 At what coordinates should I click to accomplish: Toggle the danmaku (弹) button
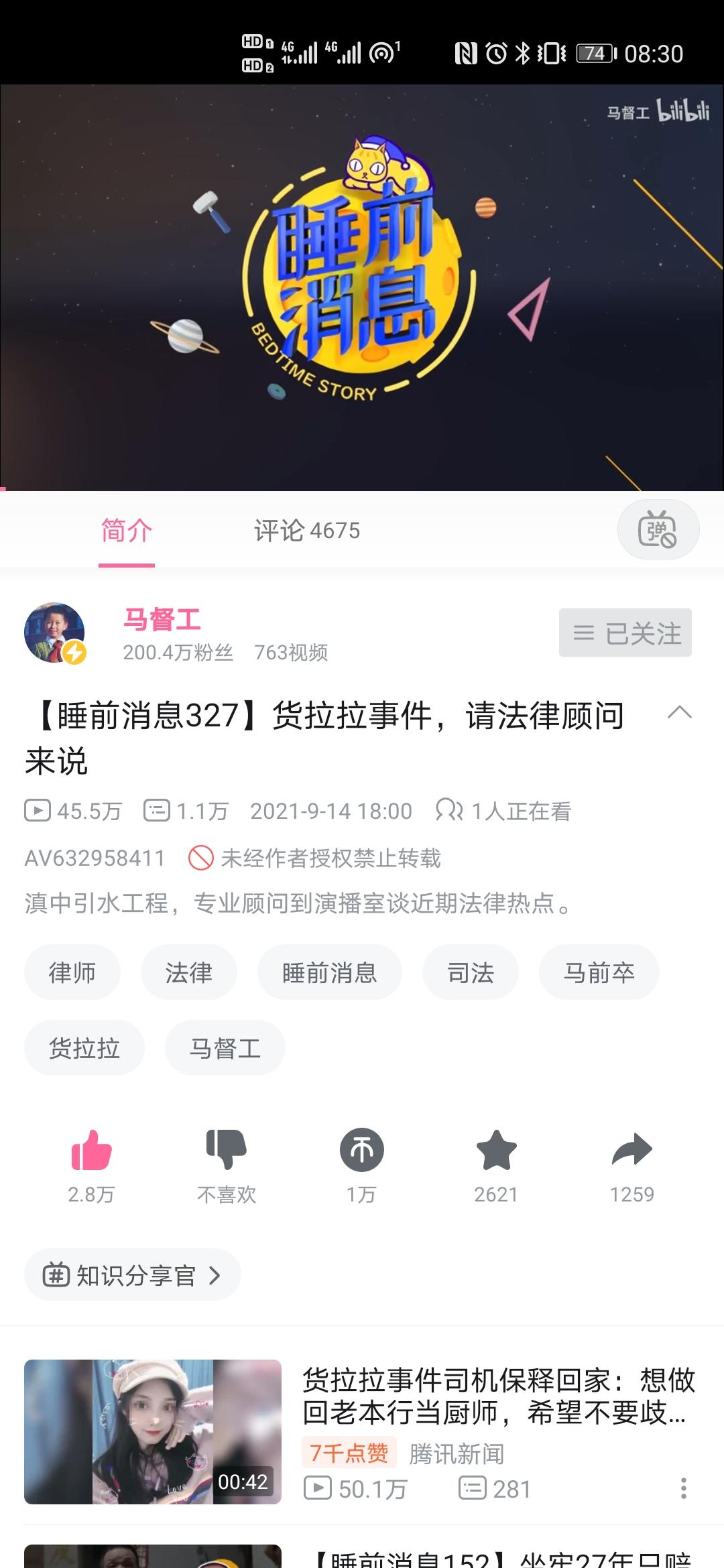pos(658,530)
